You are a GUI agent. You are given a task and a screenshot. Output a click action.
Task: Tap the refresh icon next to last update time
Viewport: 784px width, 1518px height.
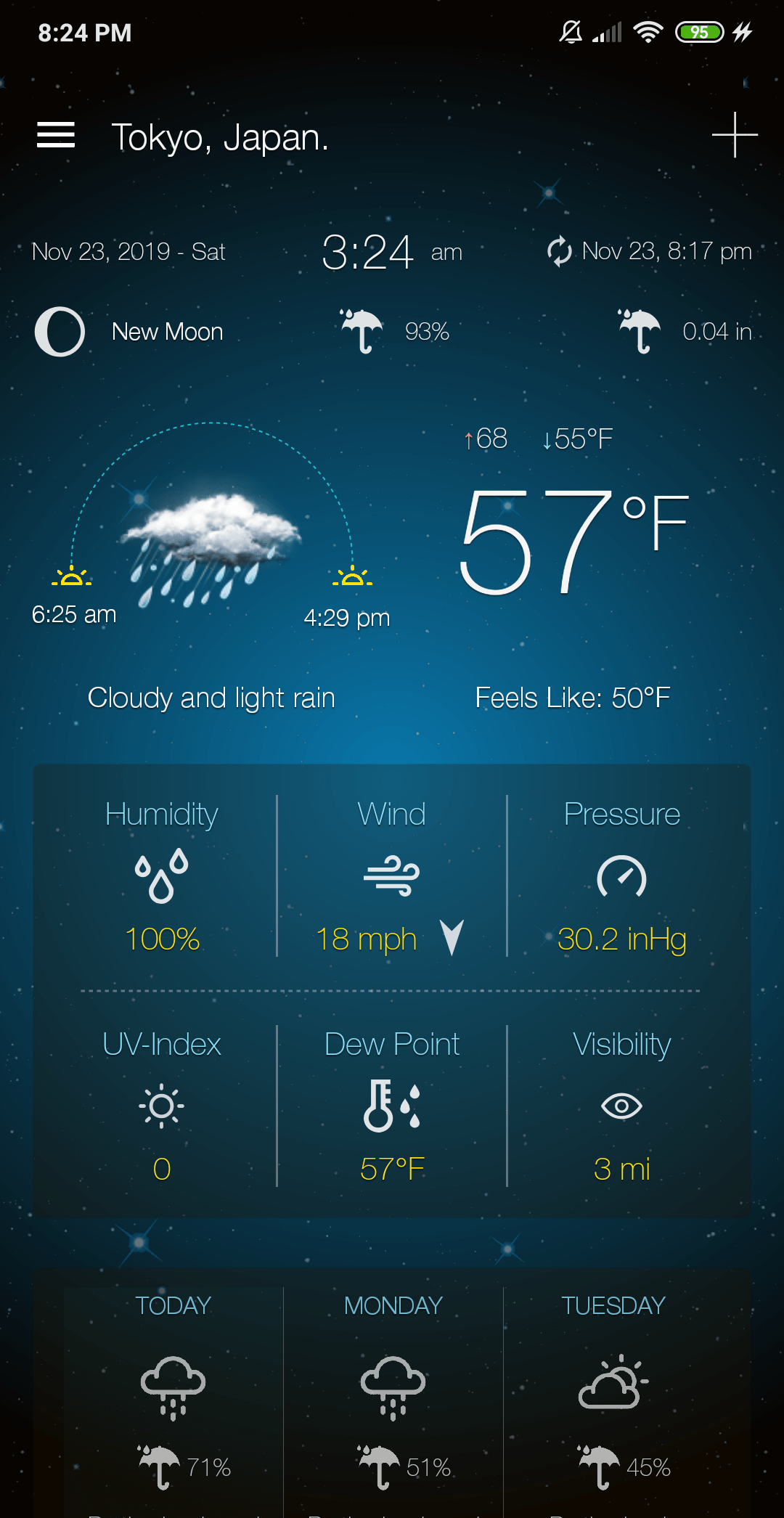click(560, 252)
